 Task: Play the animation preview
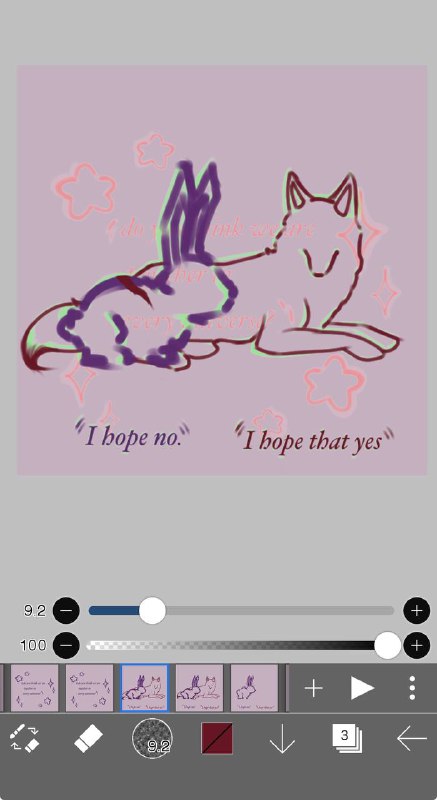[x=362, y=688]
